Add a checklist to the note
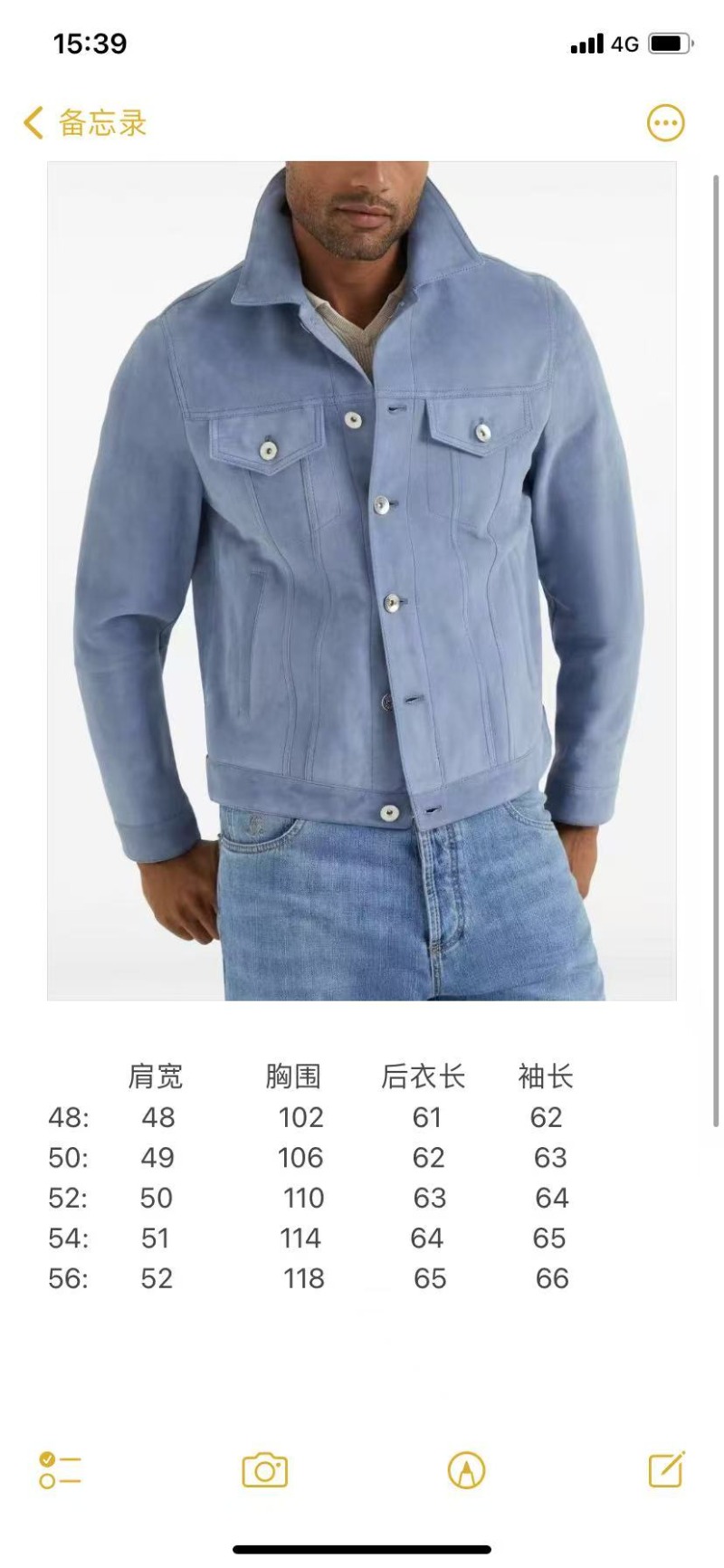 [x=60, y=1470]
